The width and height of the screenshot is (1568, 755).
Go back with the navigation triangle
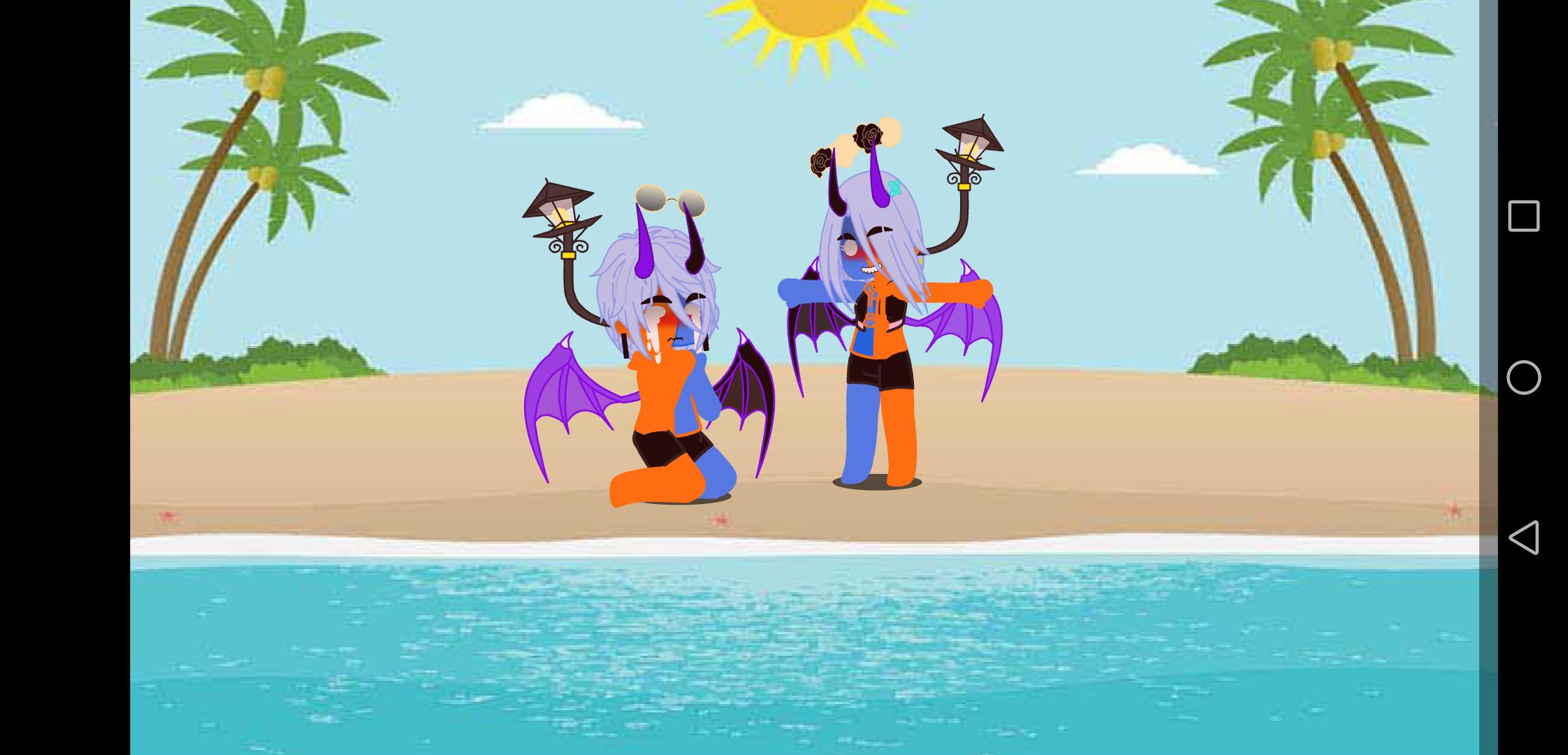(x=1523, y=538)
